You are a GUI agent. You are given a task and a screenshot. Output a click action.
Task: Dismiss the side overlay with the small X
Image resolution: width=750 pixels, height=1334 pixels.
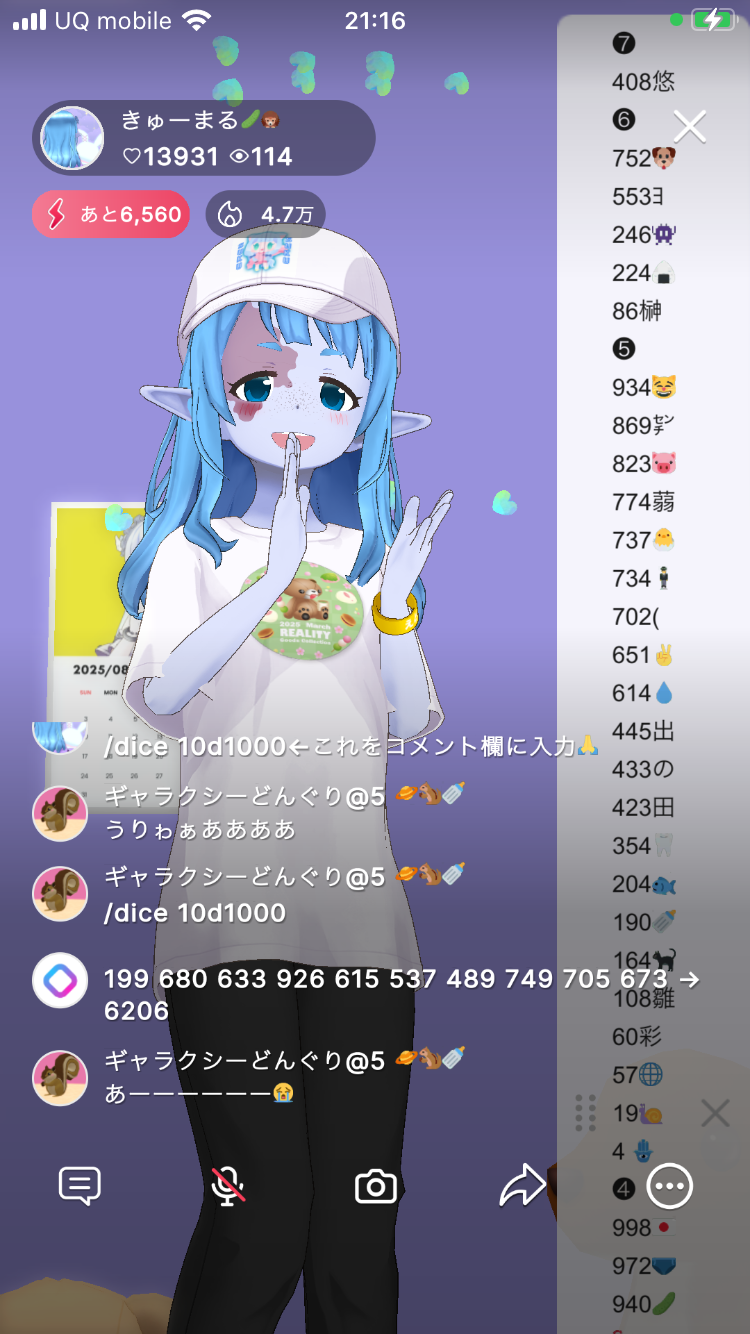715,1113
